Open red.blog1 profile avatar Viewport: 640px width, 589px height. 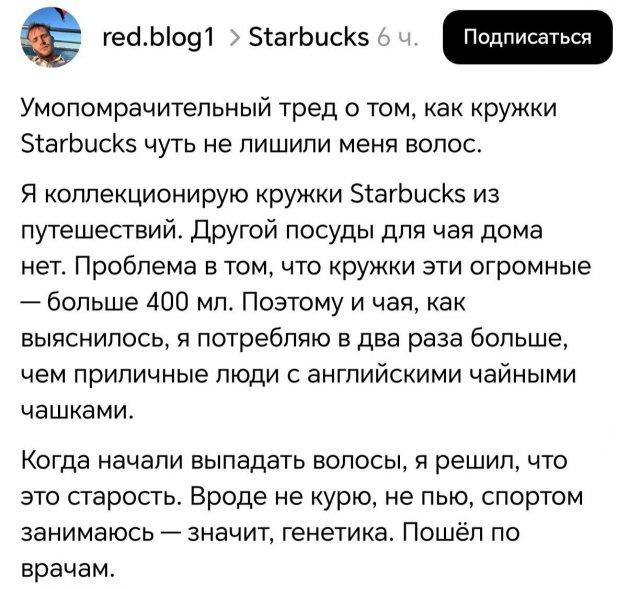49,38
